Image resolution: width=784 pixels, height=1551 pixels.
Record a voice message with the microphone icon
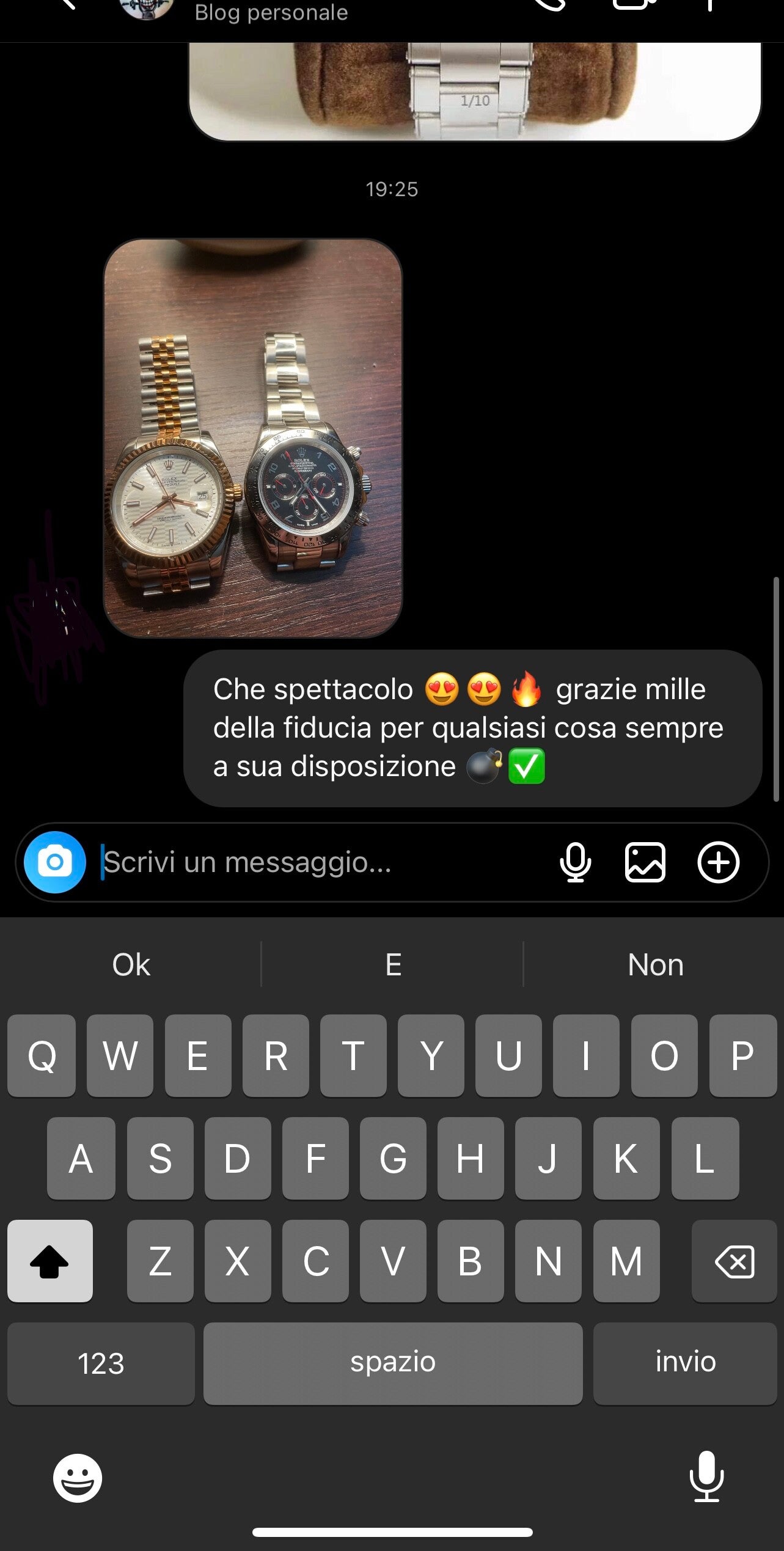point(575,862)
